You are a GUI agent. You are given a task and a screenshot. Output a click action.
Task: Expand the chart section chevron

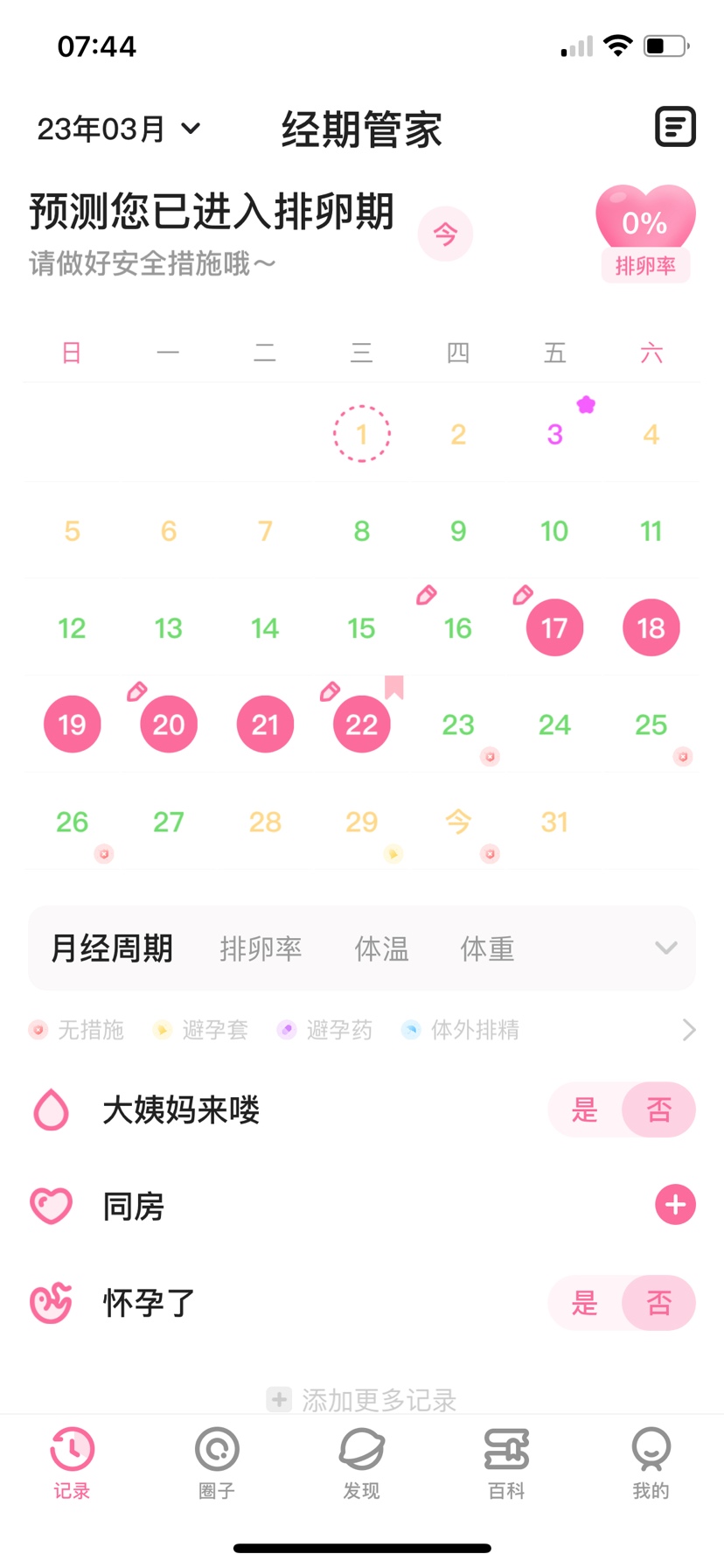click(x=666, y=948)
